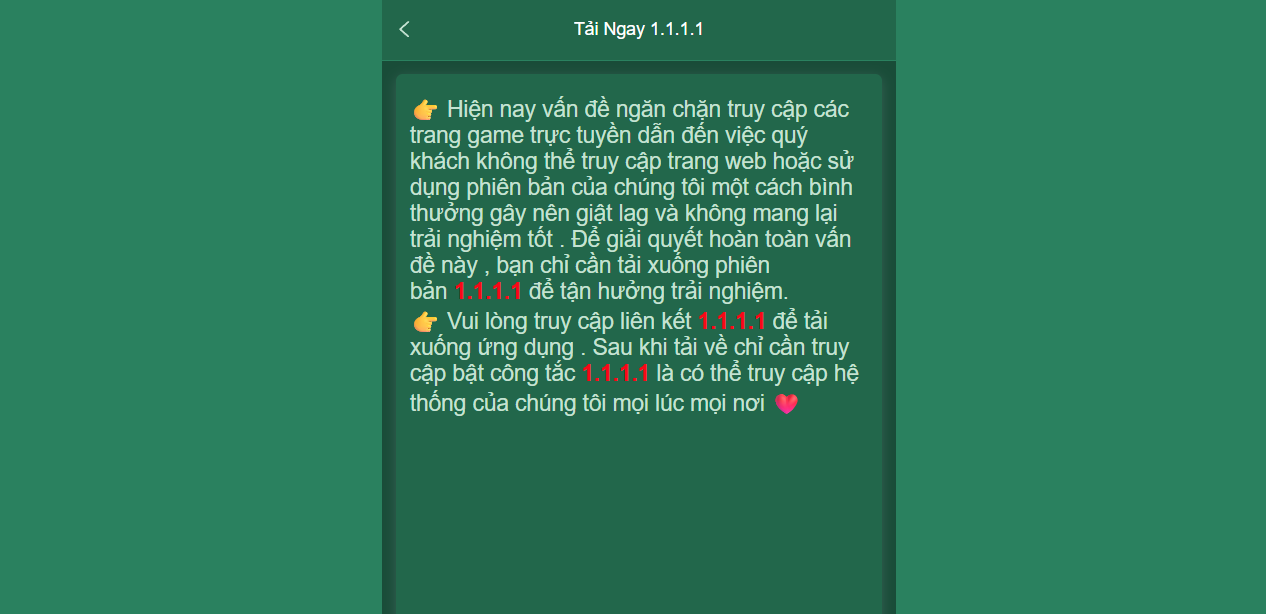
Task: Open the red 1.1.1.1 link after "liên kết"
Action: pyautogui.click(x=731, y=321)
